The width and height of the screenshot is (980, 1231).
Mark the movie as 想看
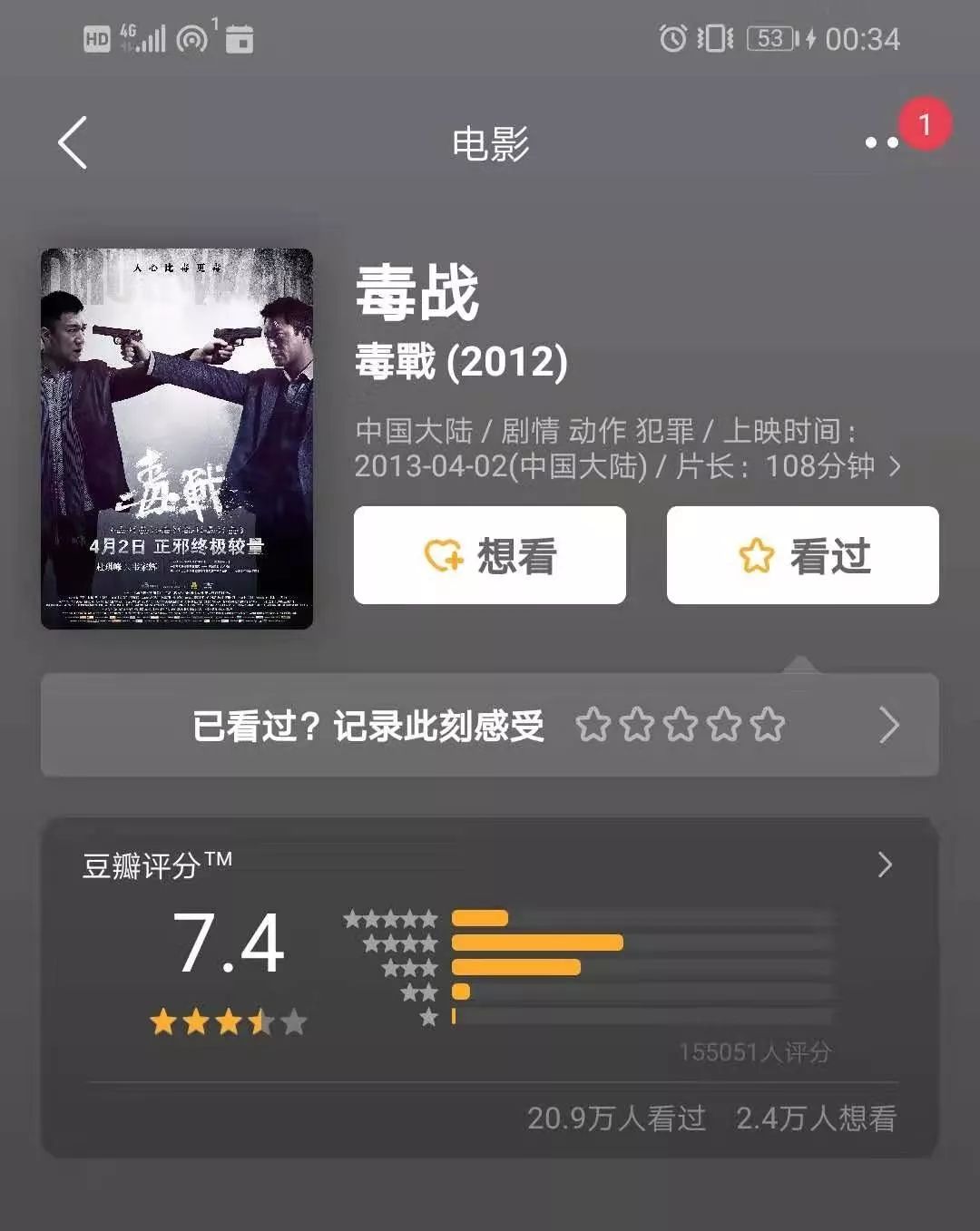click(x=490, y=555)
